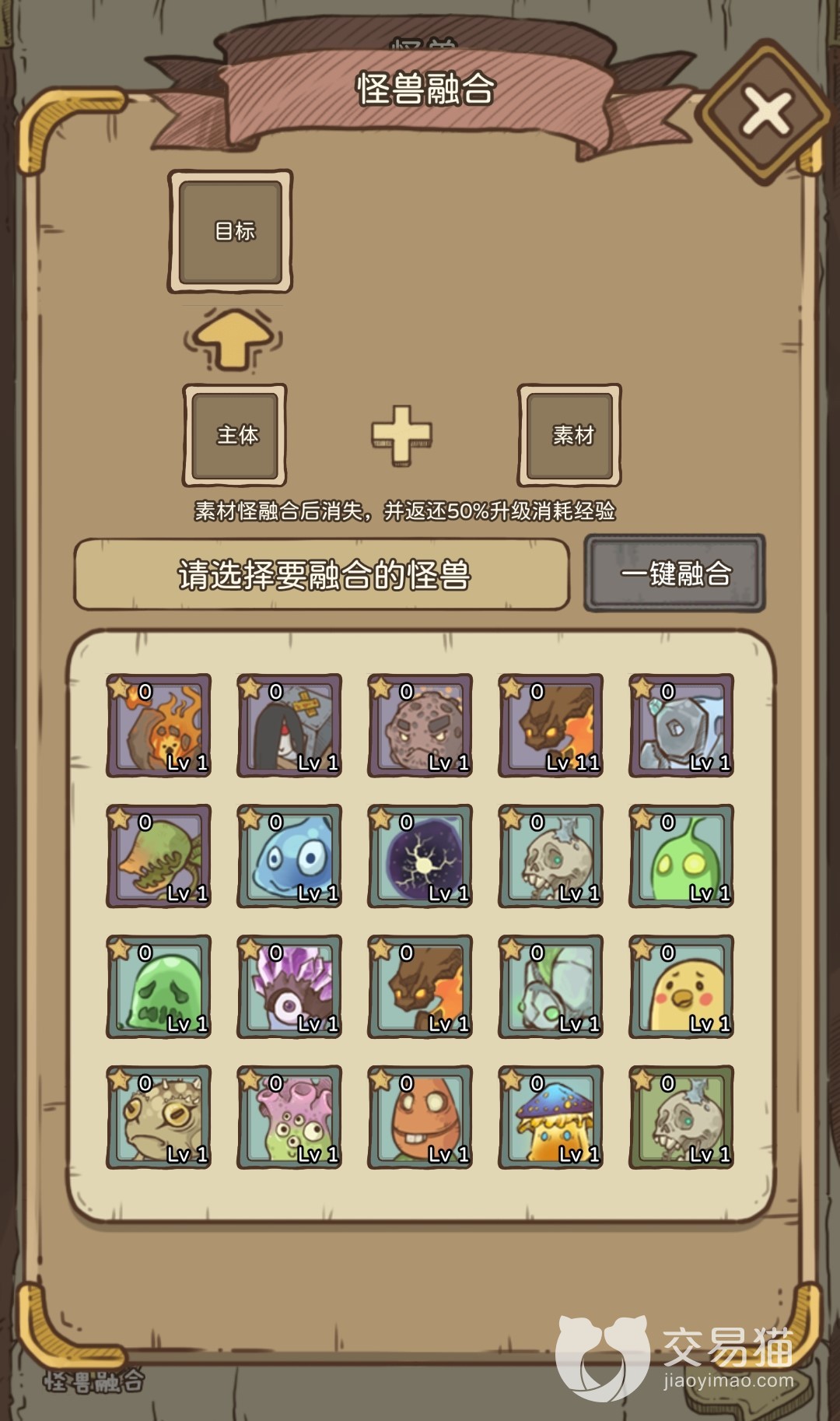The width and height of the screenshot is (840, 1421).
Task: Choose the yellow chick monster
Action: pos(681,987)
